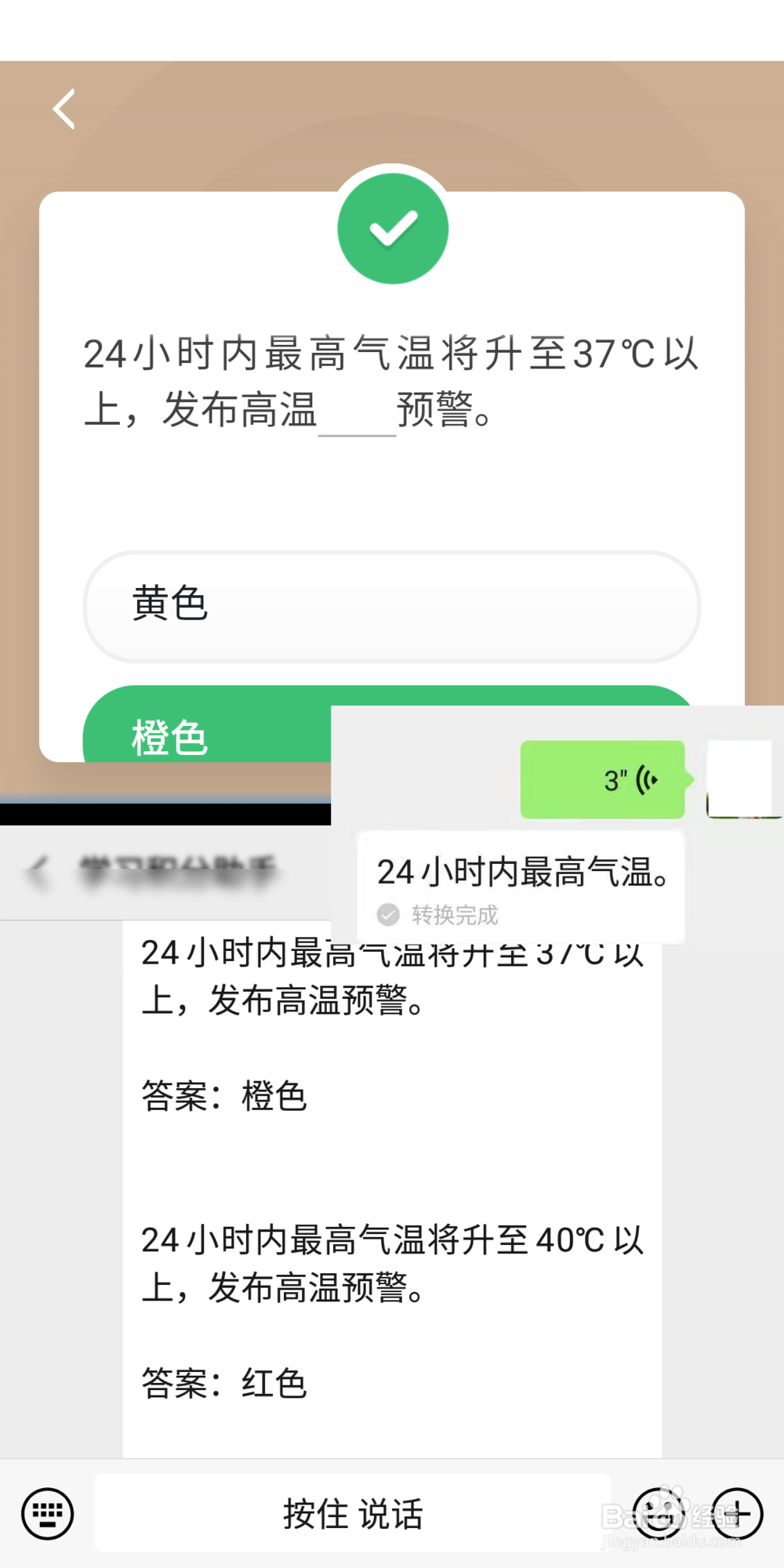Viewport: 784px width, 1568px height.
Task: Tap the sound-wave playback icon in voice bubble
Action: tap(646, 779)
